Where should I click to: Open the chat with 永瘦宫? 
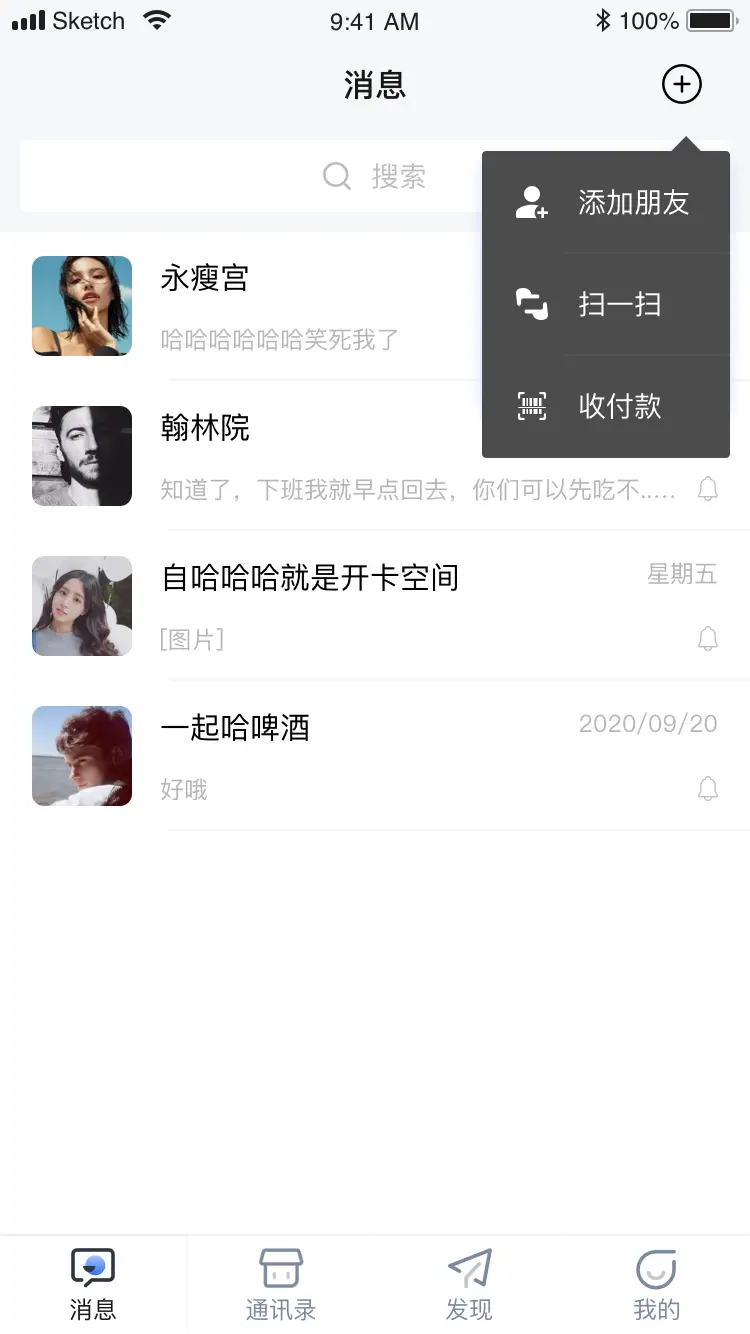coord(375,306)
